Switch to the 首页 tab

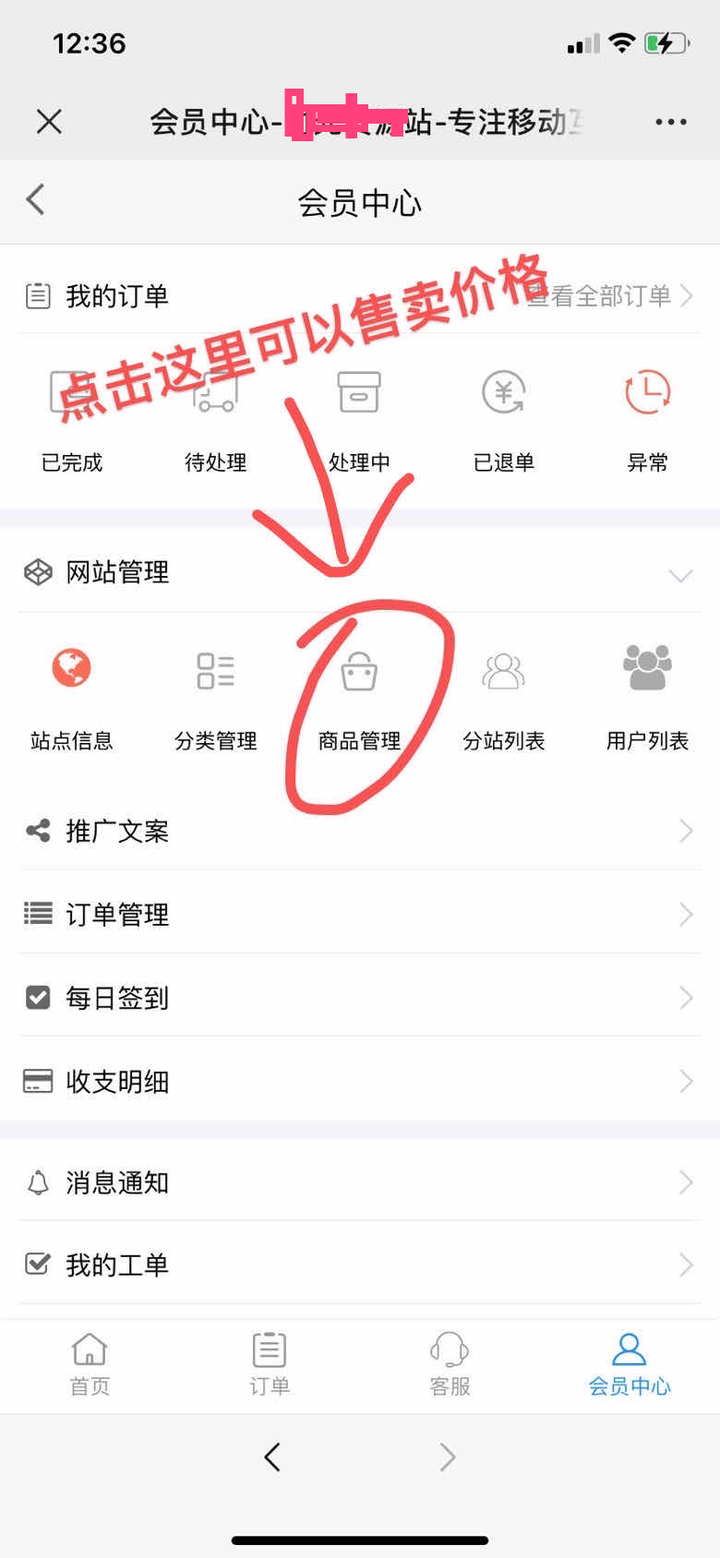90,1364
